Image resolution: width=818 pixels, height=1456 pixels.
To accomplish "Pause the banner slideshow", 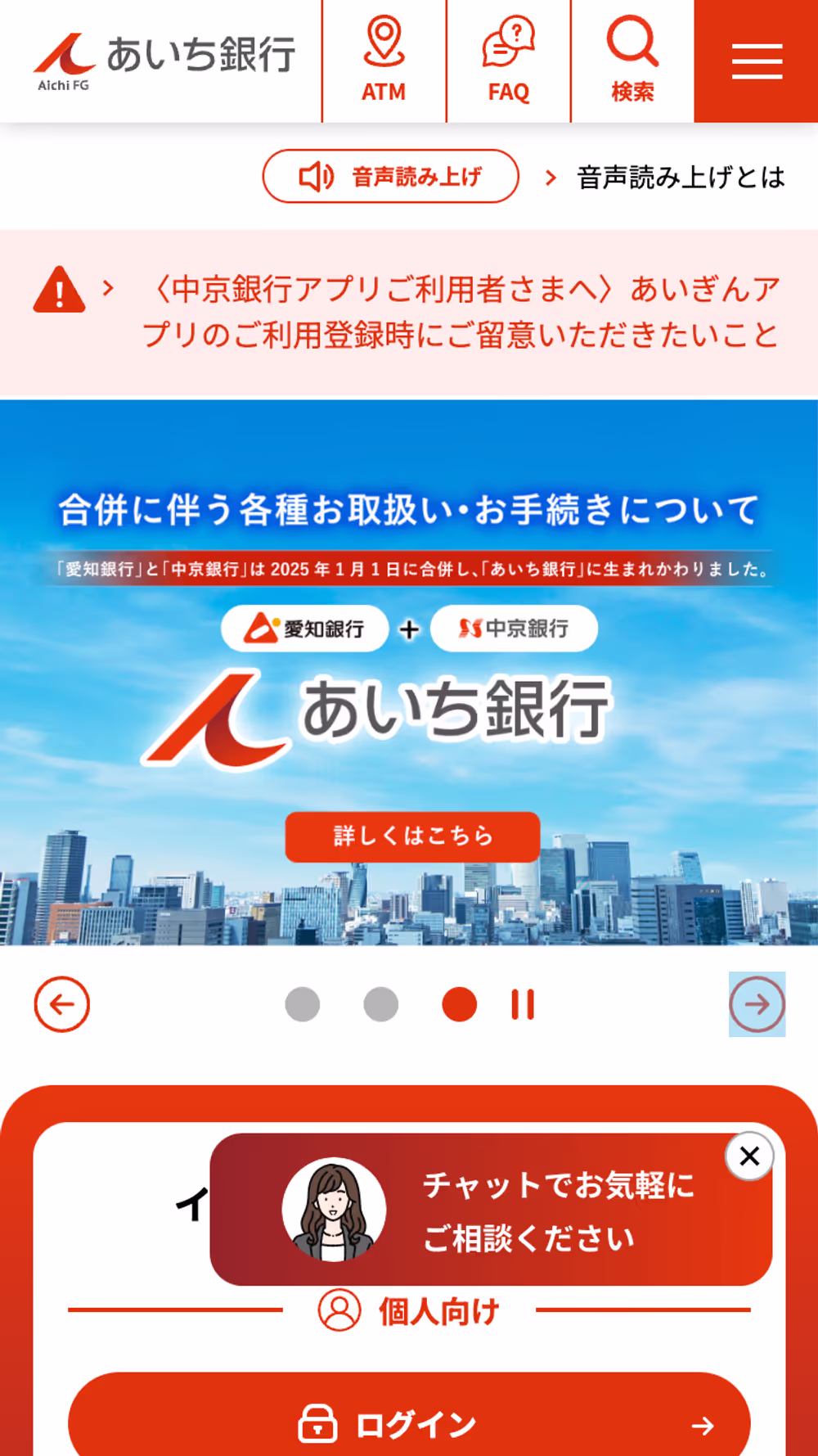I will coord(523,1004).
